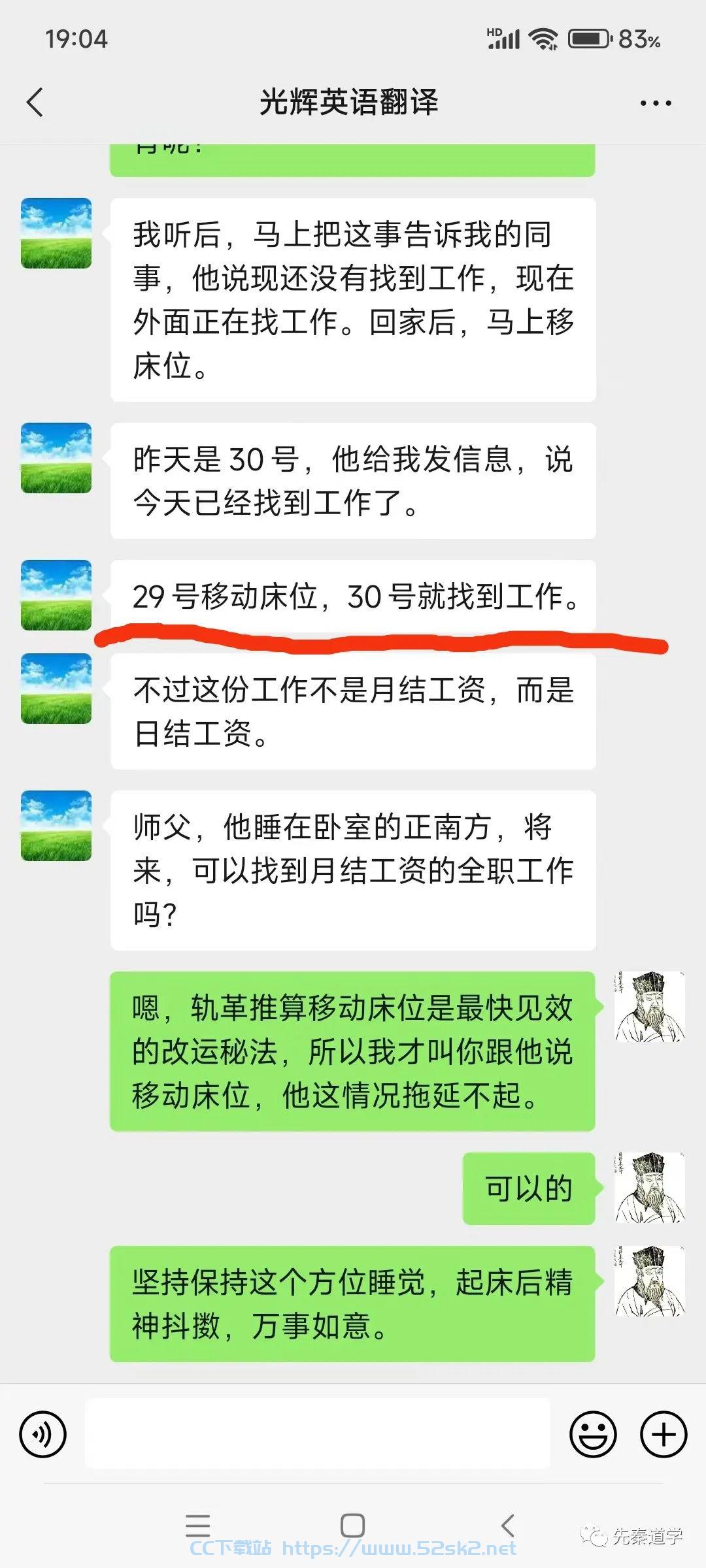This screenshot has width=706, height=1568.
Task: Open the emoji picker
Action: [594, 1435]
